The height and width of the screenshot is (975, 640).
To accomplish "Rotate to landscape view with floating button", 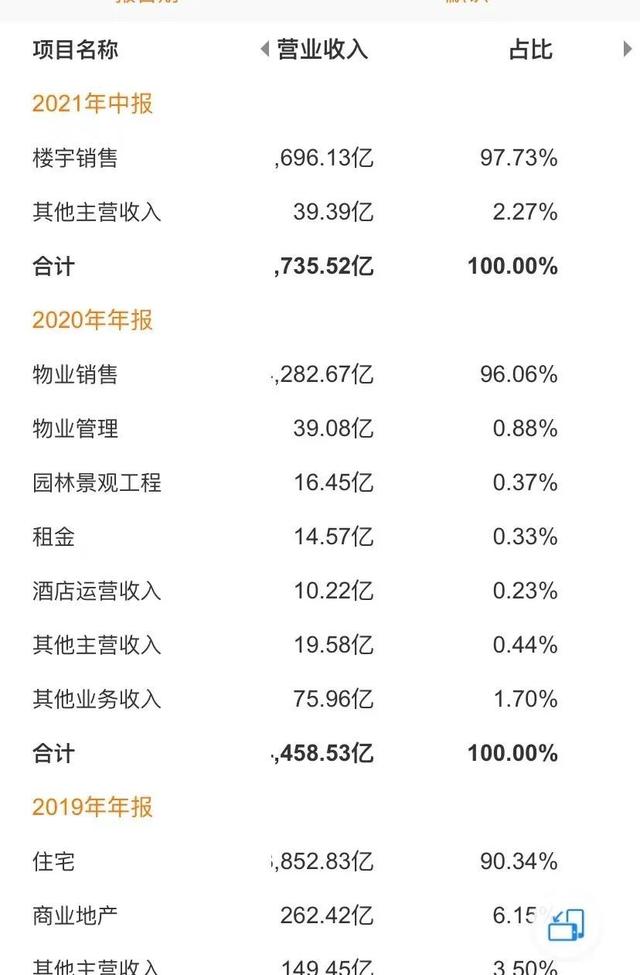I will [566, 925].
